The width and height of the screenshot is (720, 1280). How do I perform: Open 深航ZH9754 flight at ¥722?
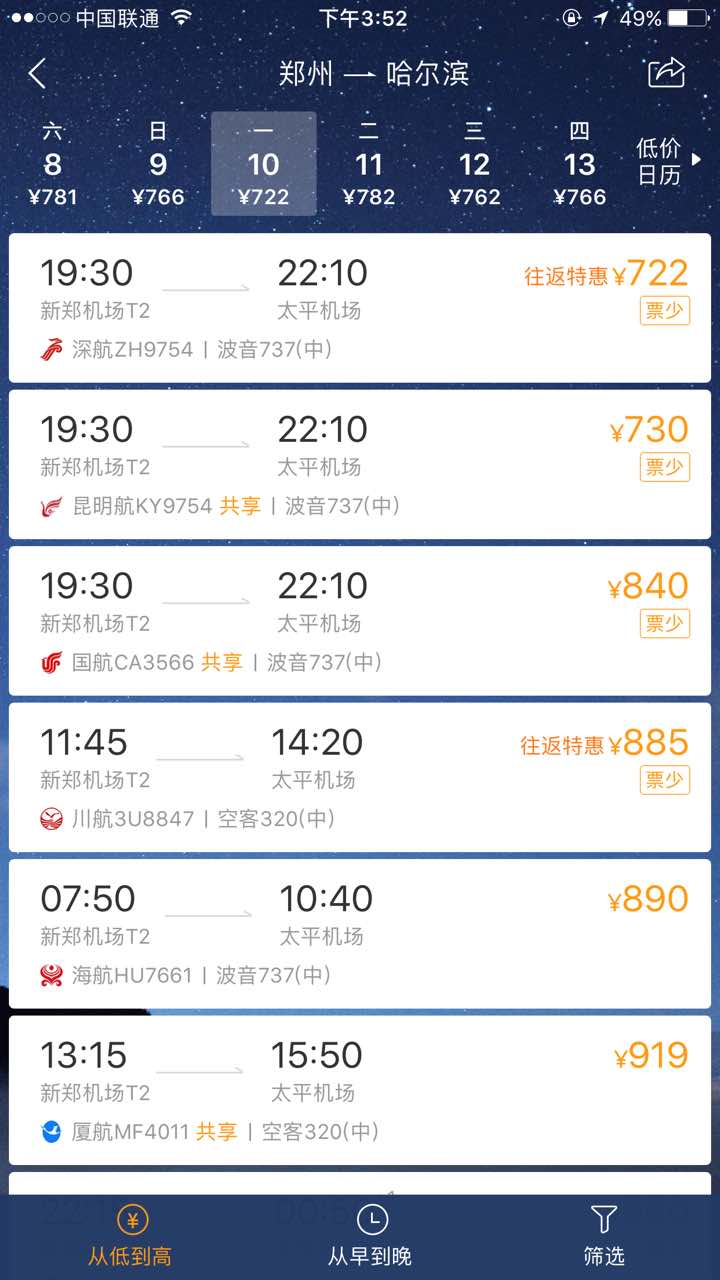360,308
